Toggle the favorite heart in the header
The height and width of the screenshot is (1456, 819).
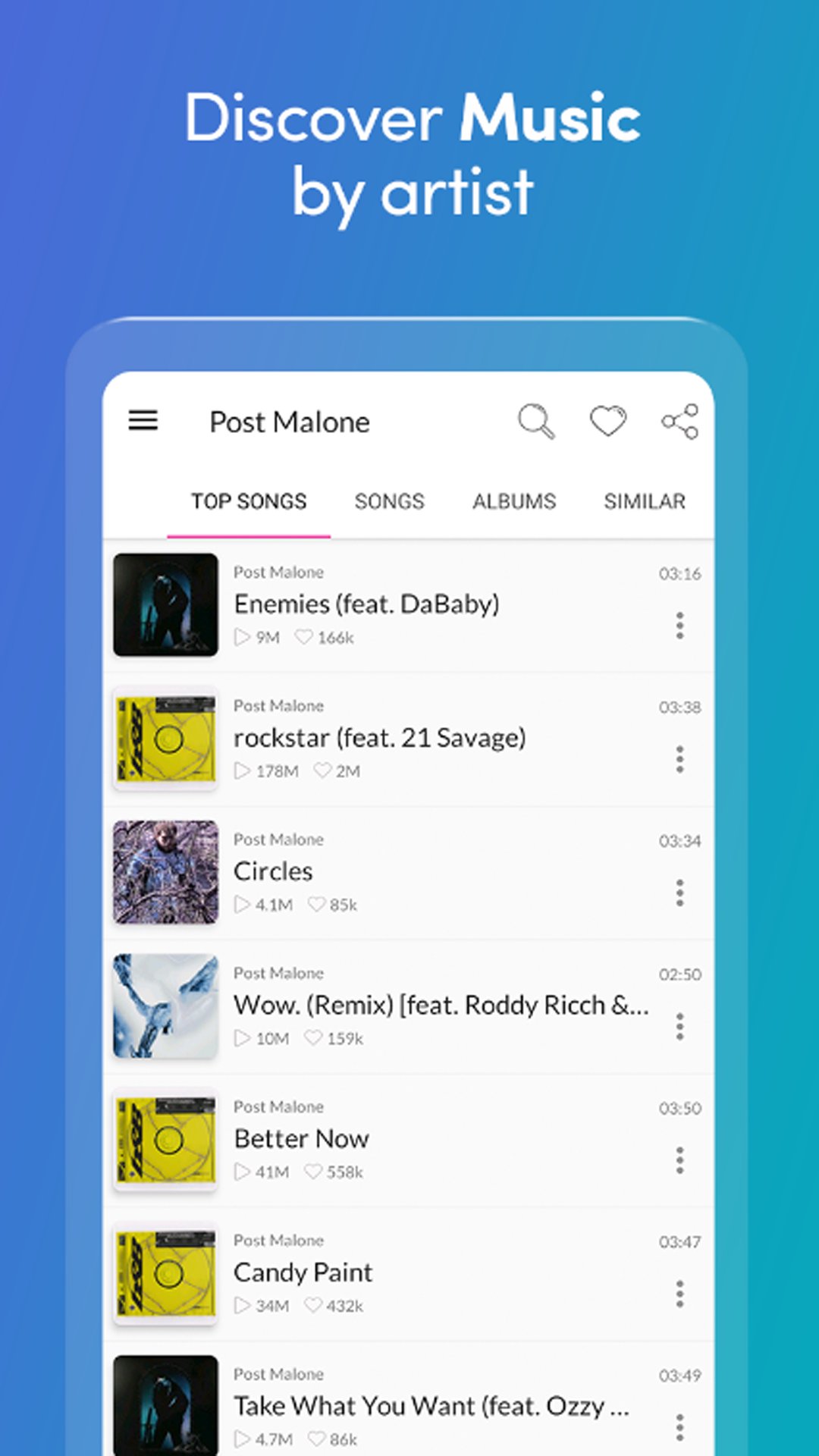(x=607, y=422)
